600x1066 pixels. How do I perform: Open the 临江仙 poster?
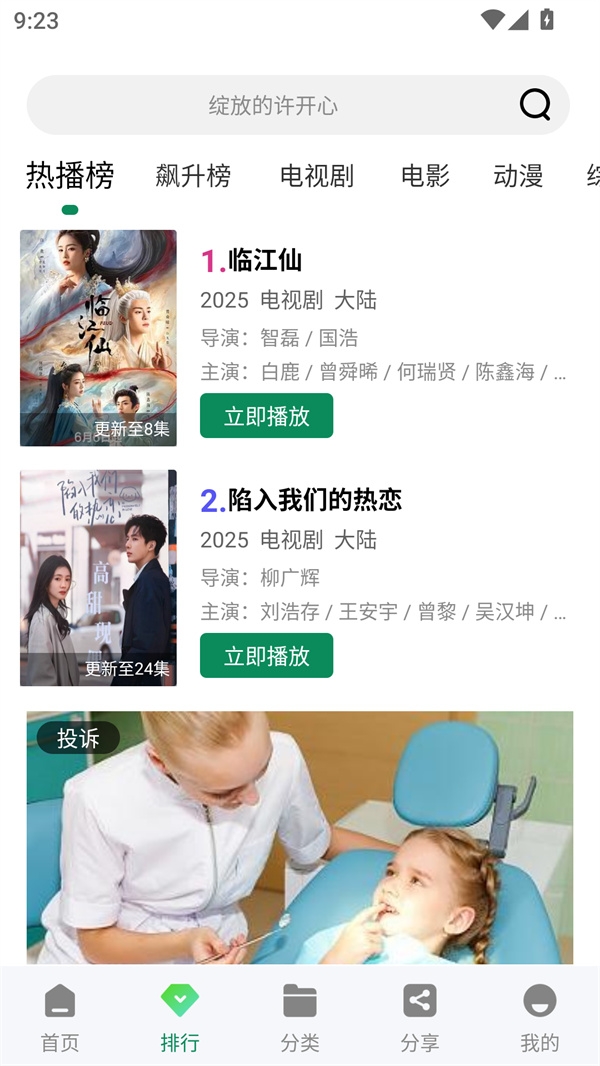coord(98,338)
